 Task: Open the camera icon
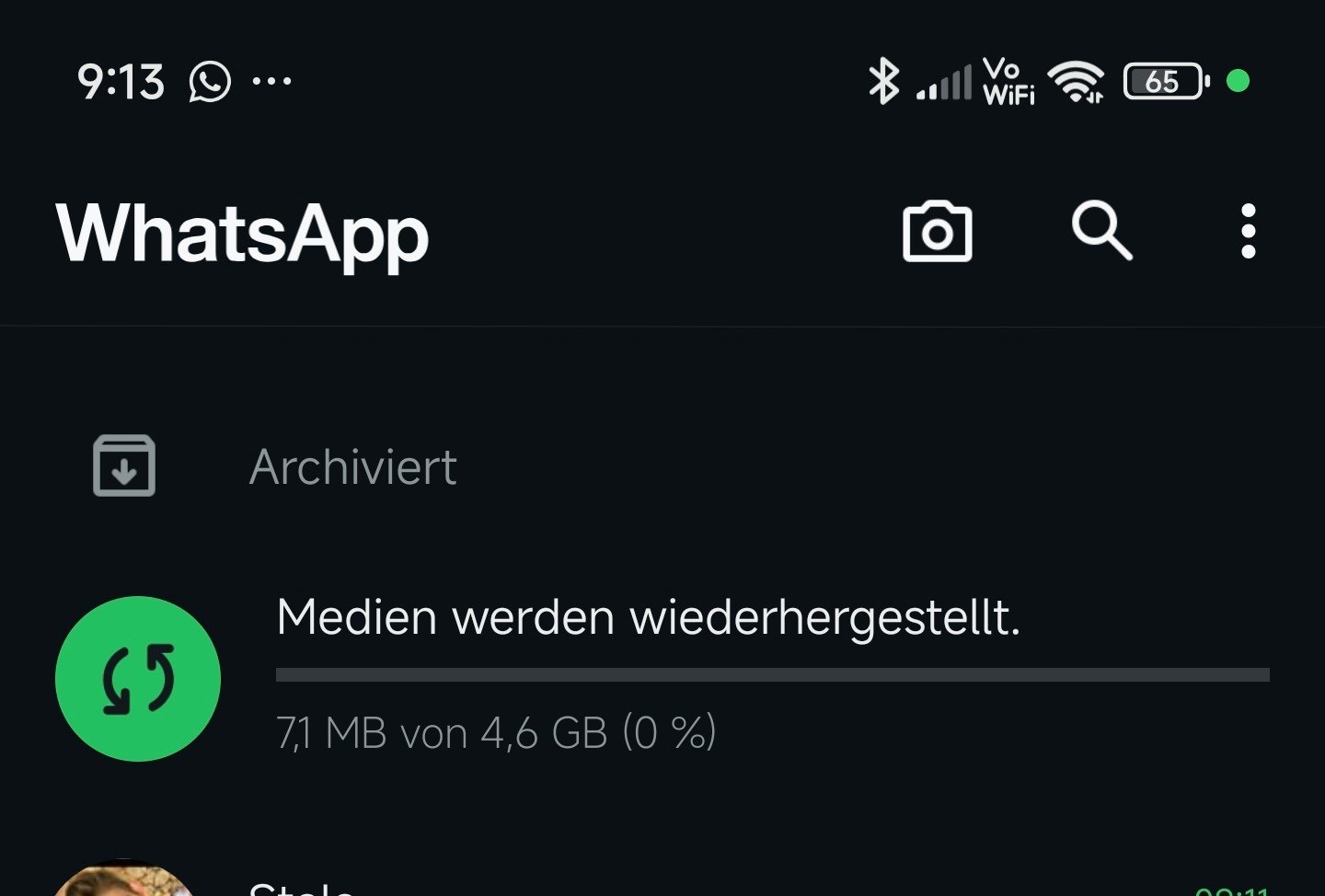pos(937,232)
